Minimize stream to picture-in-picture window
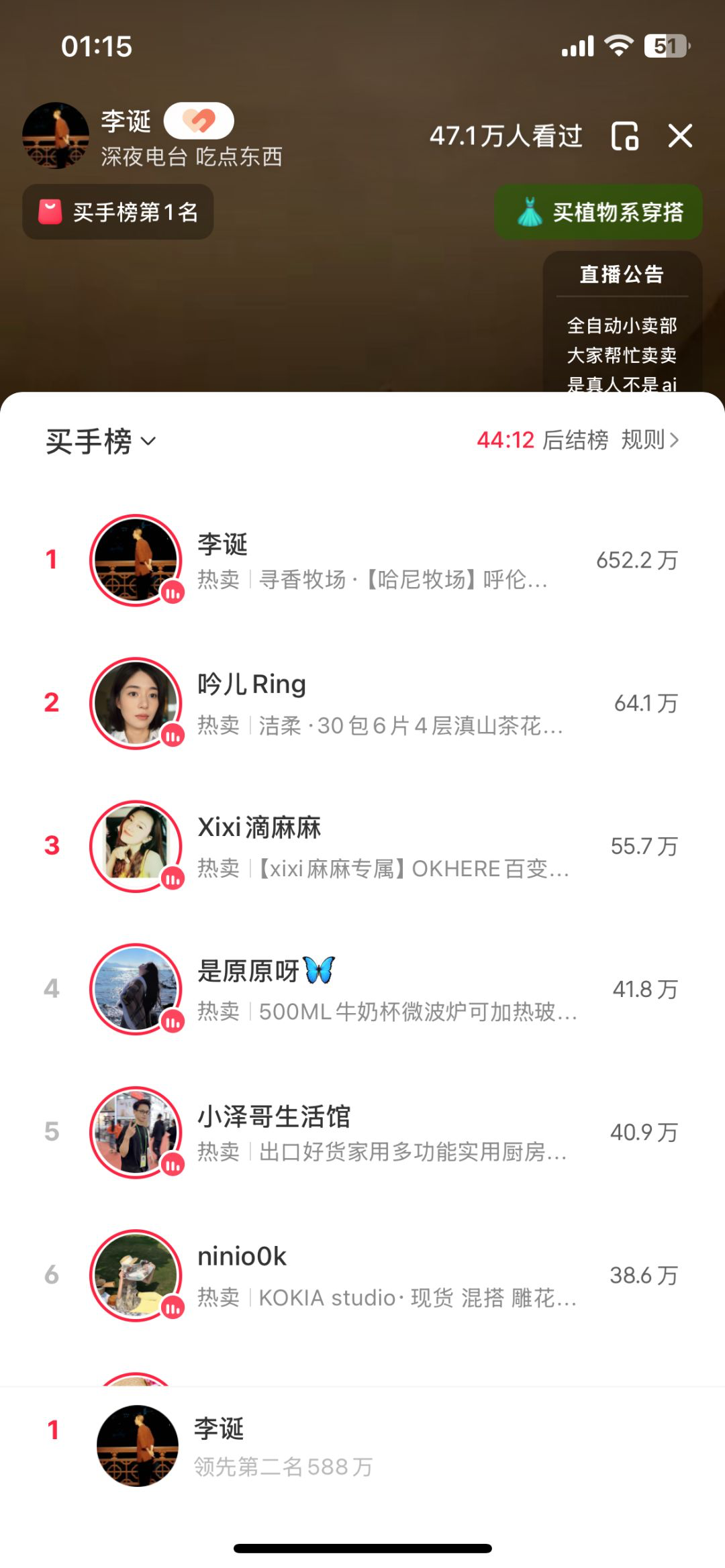Screen dimensions: 725x1568 click(x=625, y=136)
